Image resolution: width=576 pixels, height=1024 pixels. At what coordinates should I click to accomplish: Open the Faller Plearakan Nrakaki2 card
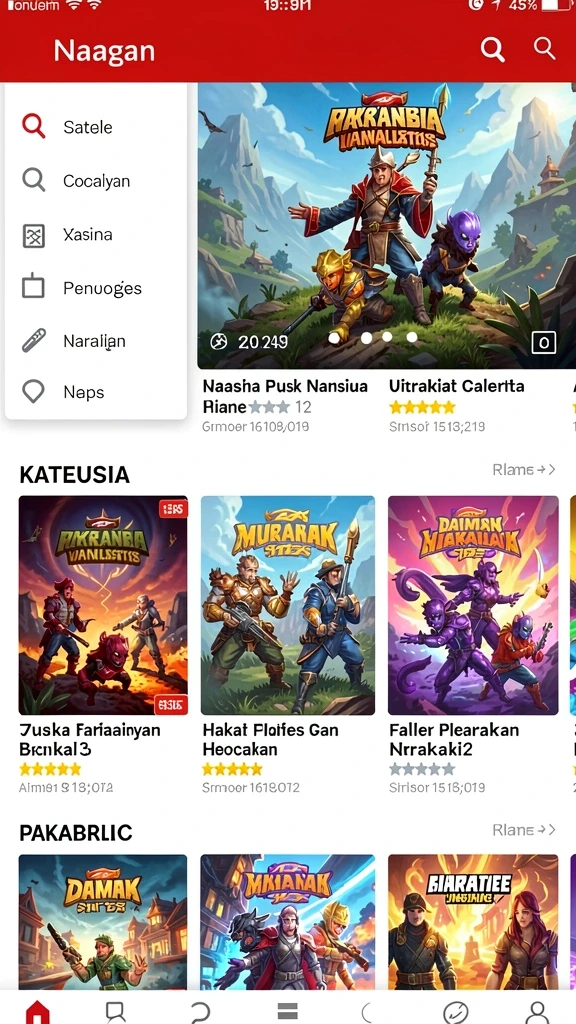coord(473,644)
